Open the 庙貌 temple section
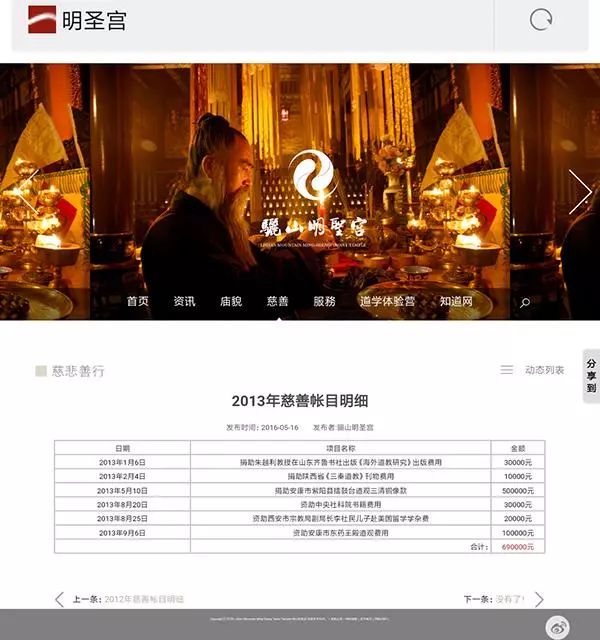 231,301
